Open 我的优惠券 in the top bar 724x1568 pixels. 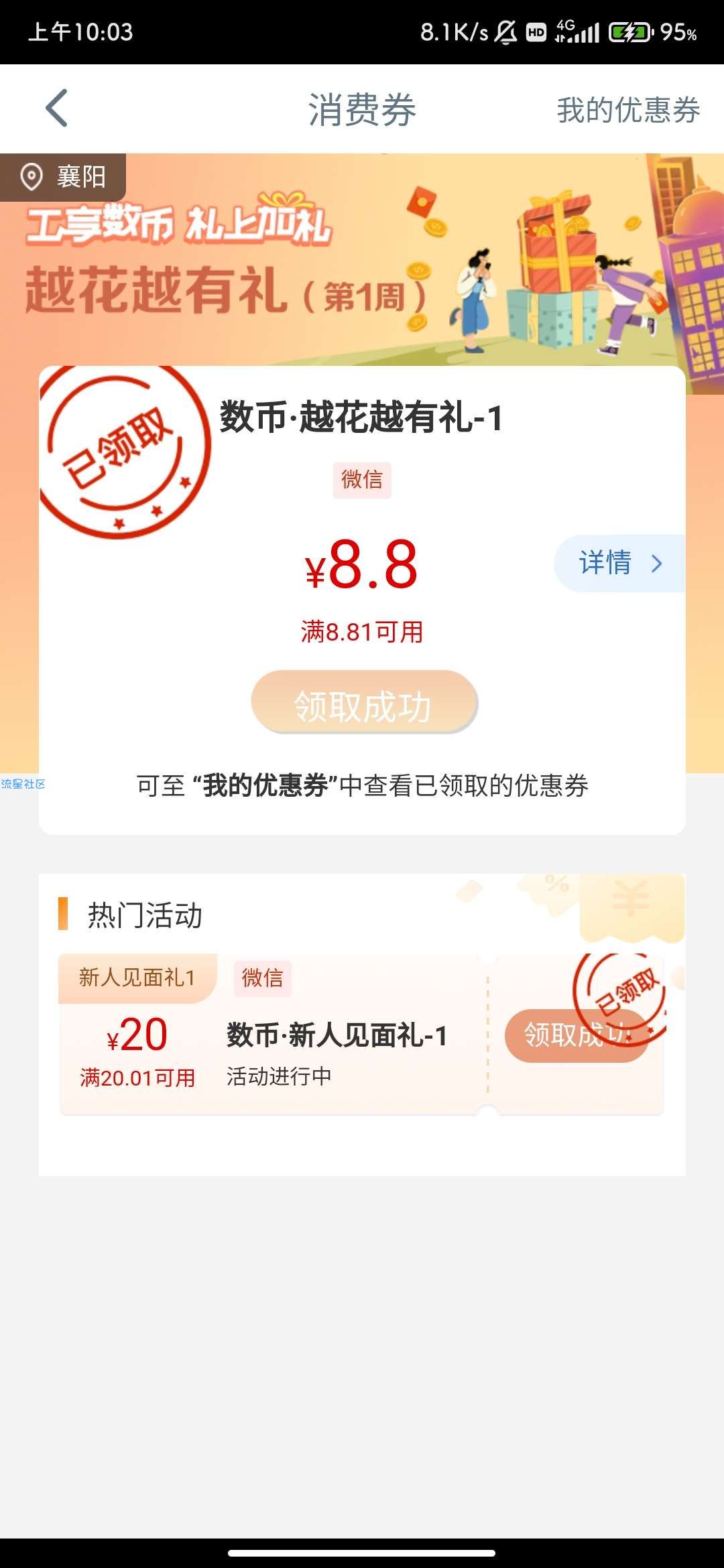point(628,110)
